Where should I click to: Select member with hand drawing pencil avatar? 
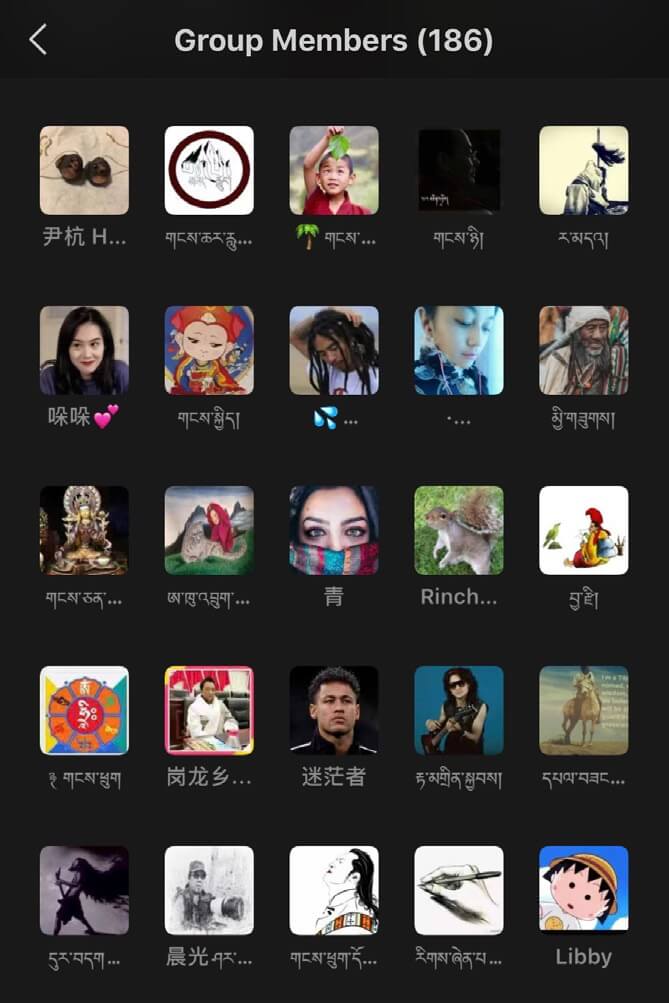pyautogui.click(x=459, y=890)
